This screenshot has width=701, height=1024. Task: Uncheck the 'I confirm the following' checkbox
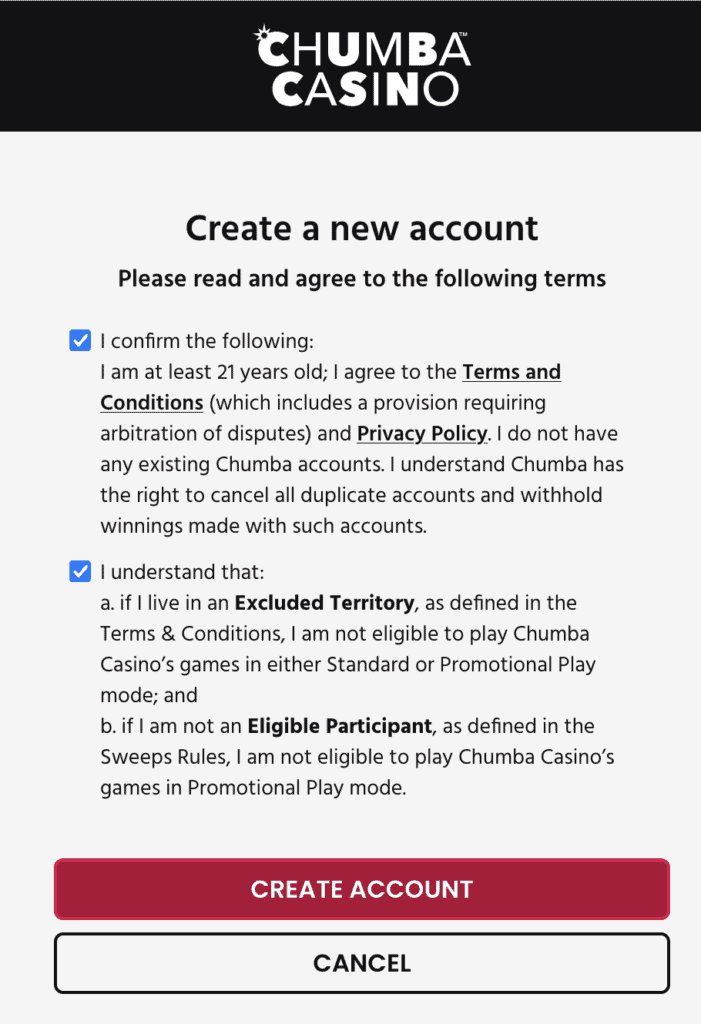[x=80, y=340]
